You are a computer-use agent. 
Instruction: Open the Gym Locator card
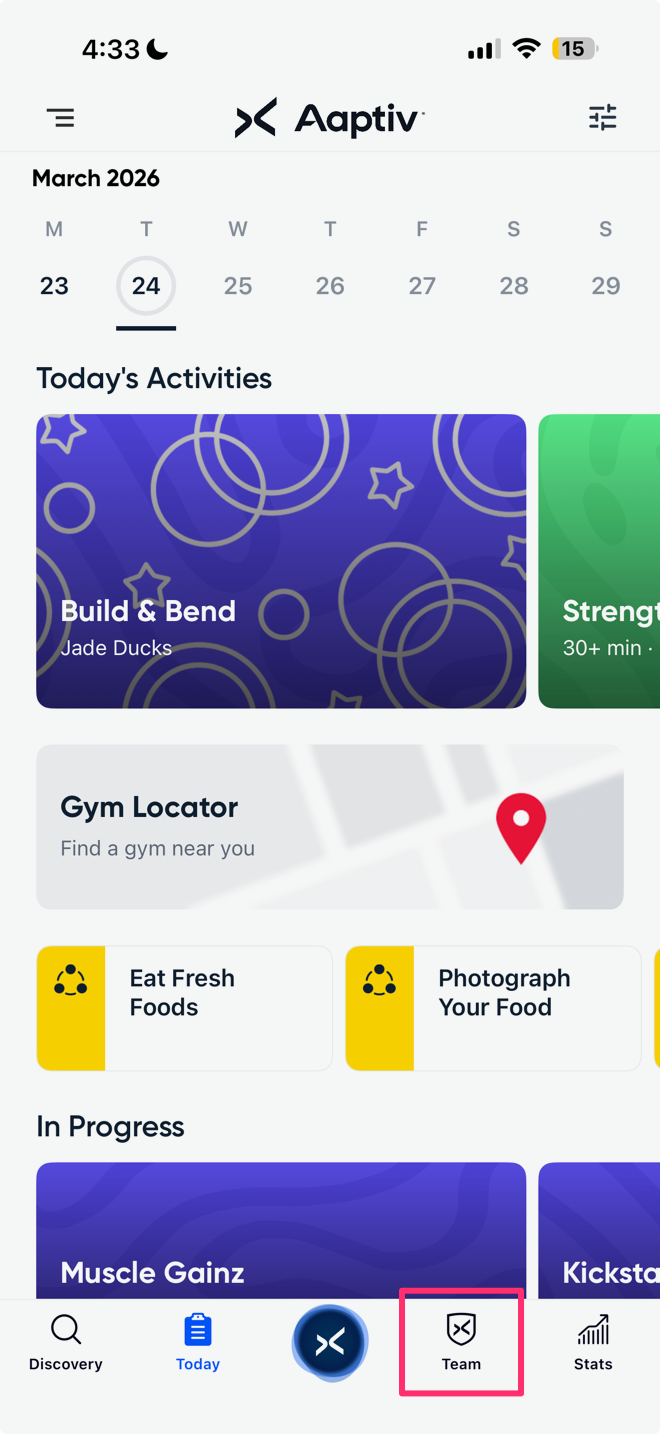coord(330,827)
